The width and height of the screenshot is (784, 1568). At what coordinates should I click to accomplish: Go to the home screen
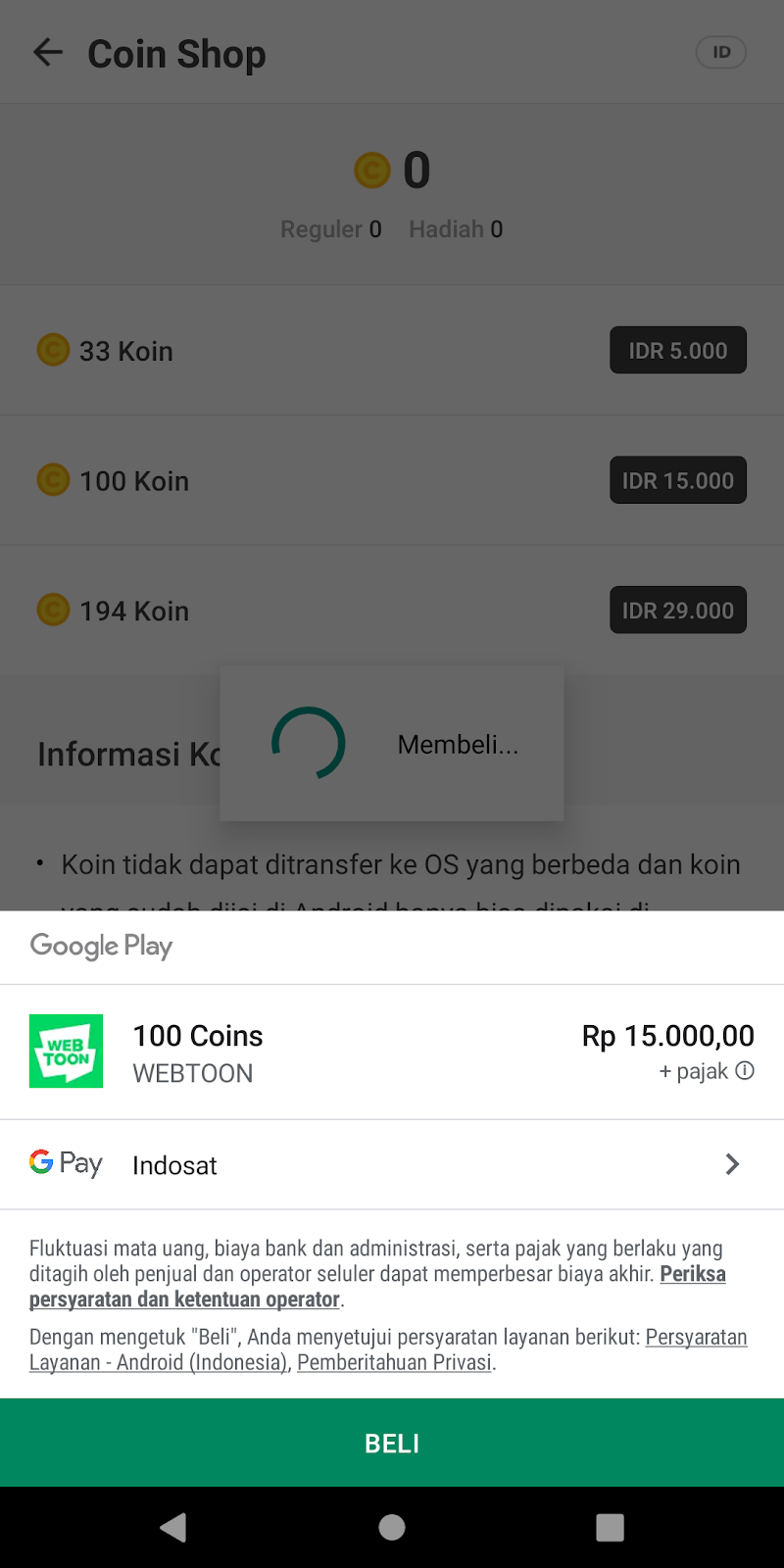pos(392,1527)
